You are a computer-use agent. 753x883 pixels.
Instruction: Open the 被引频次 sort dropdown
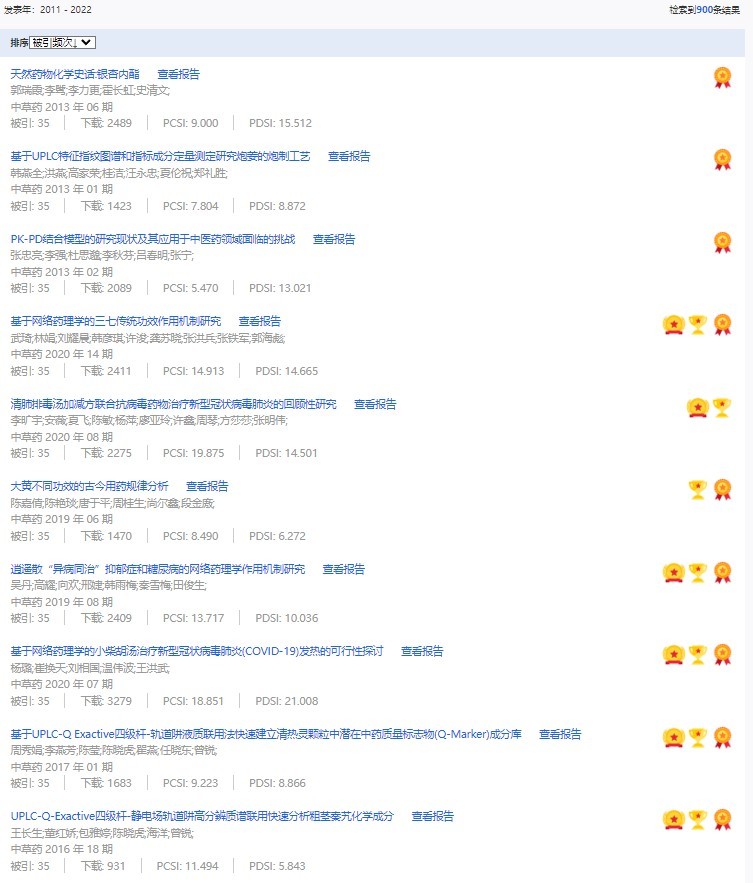(x=62, y=42)
